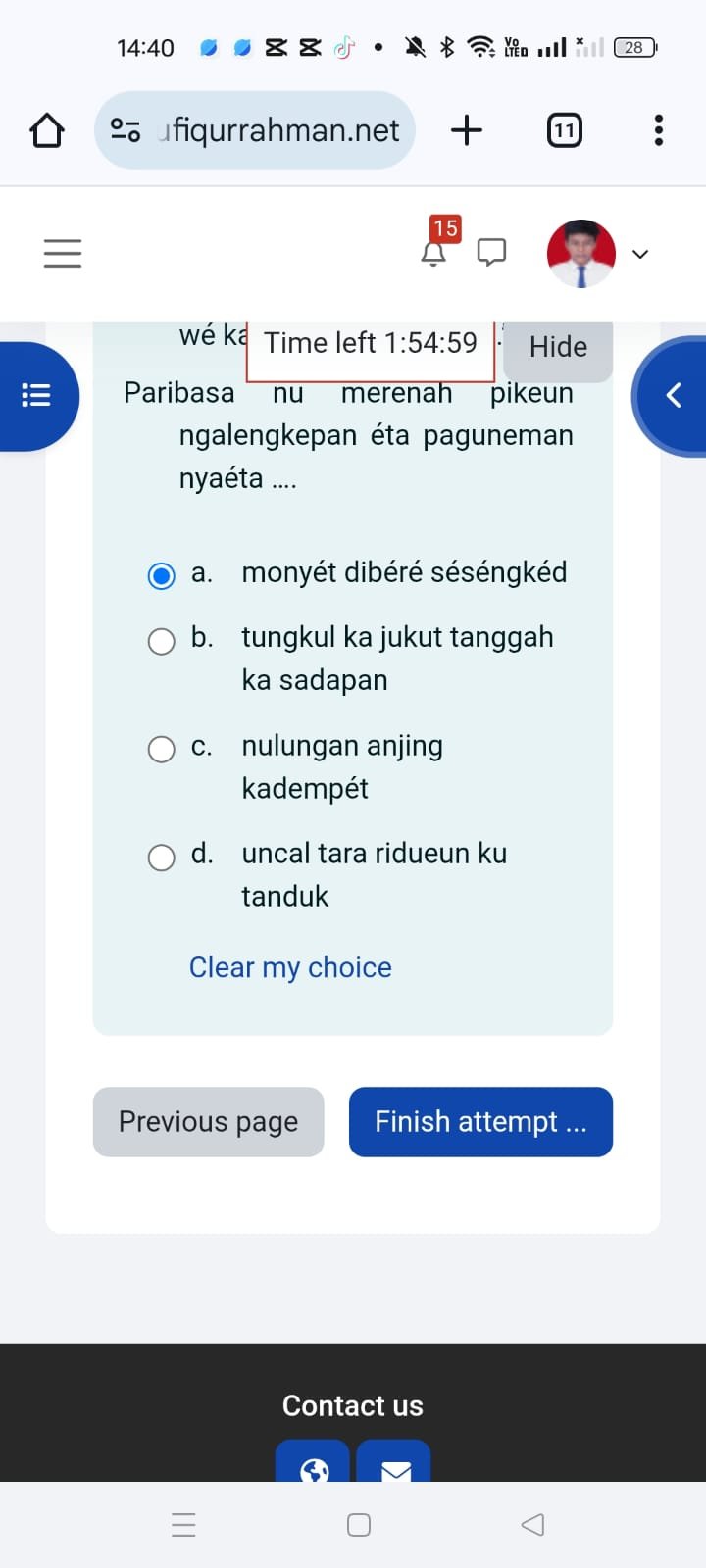Select answer a. monyét dibéré séséngkéd
This screenshot has width=706, height=1568.
click(x=162, y=575)
